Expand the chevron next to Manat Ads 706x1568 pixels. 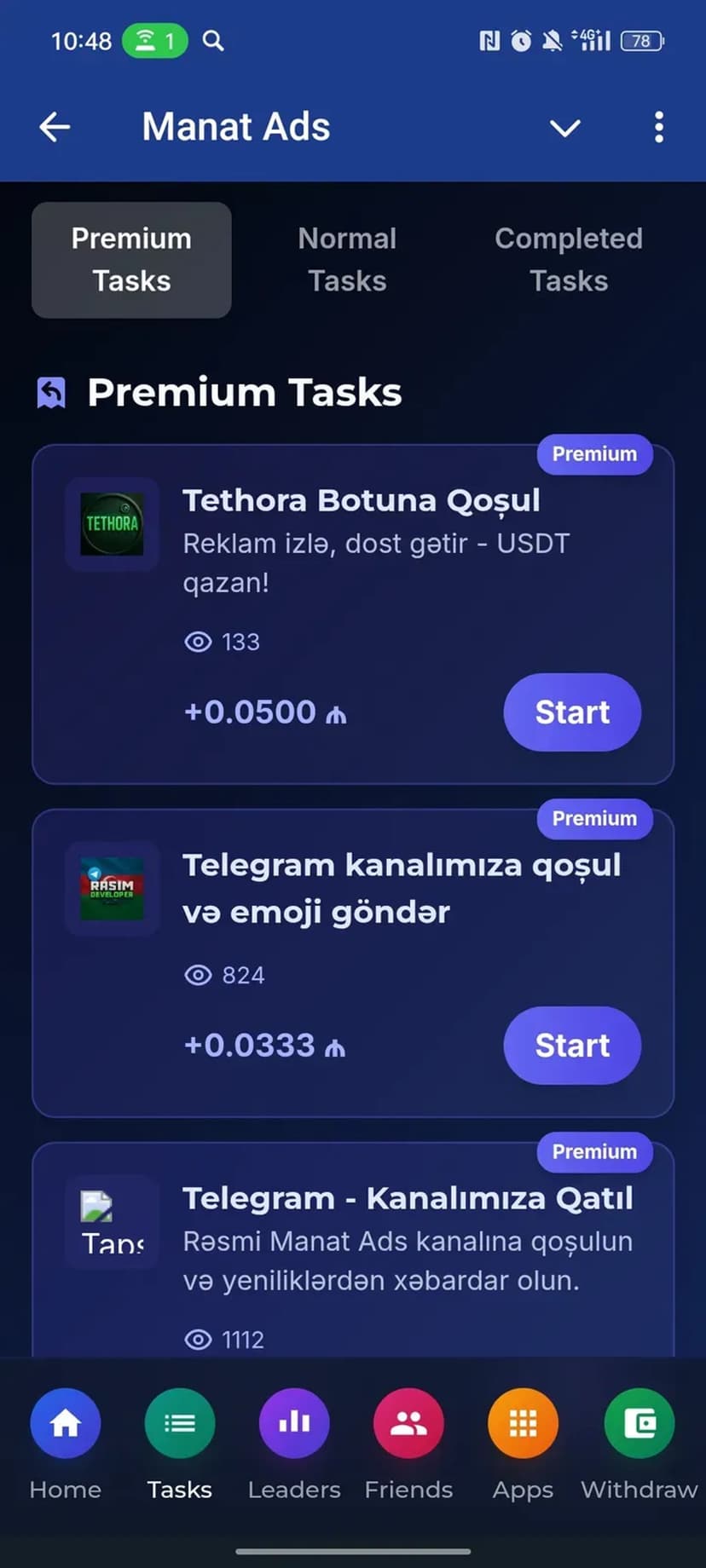(564, 128)
